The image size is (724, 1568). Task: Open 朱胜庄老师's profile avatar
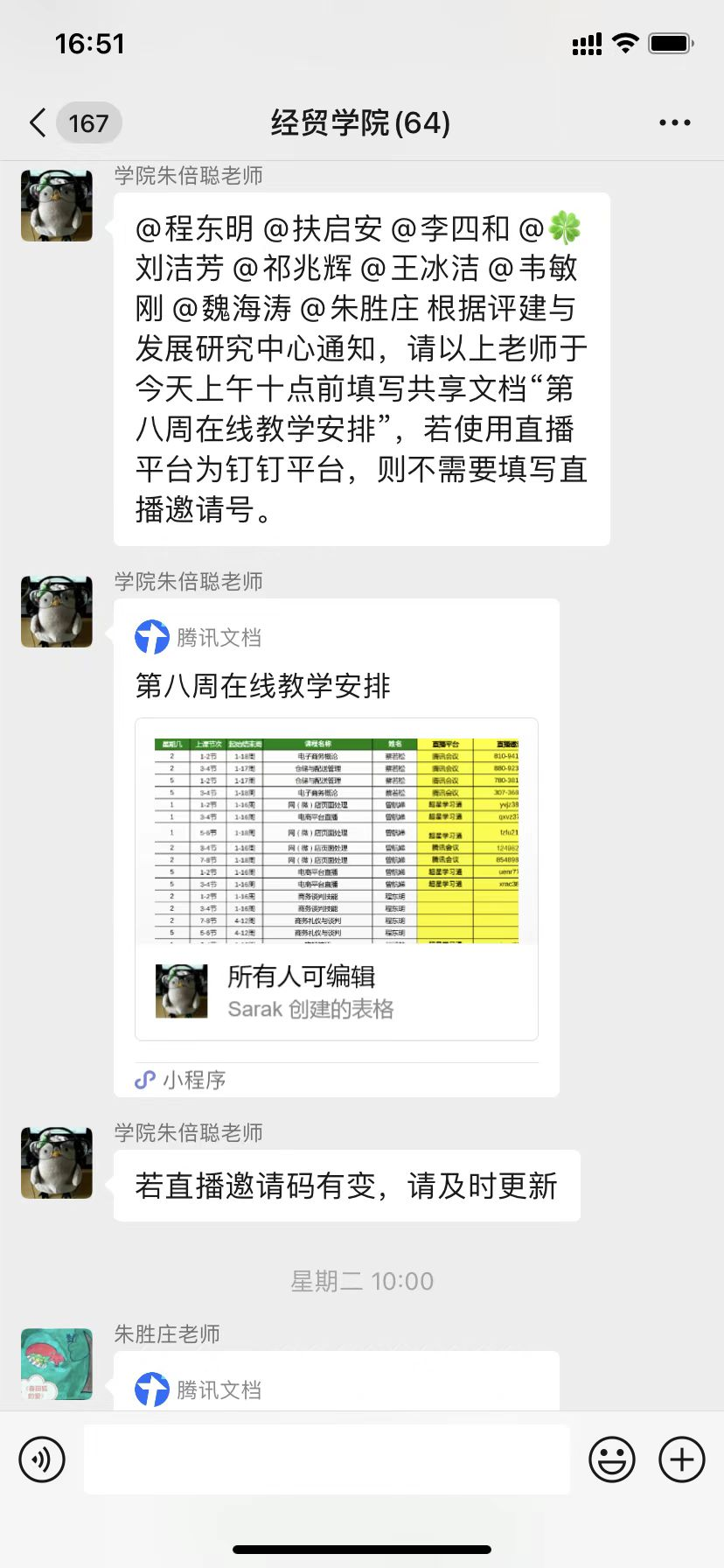[x=57, y=1363]
